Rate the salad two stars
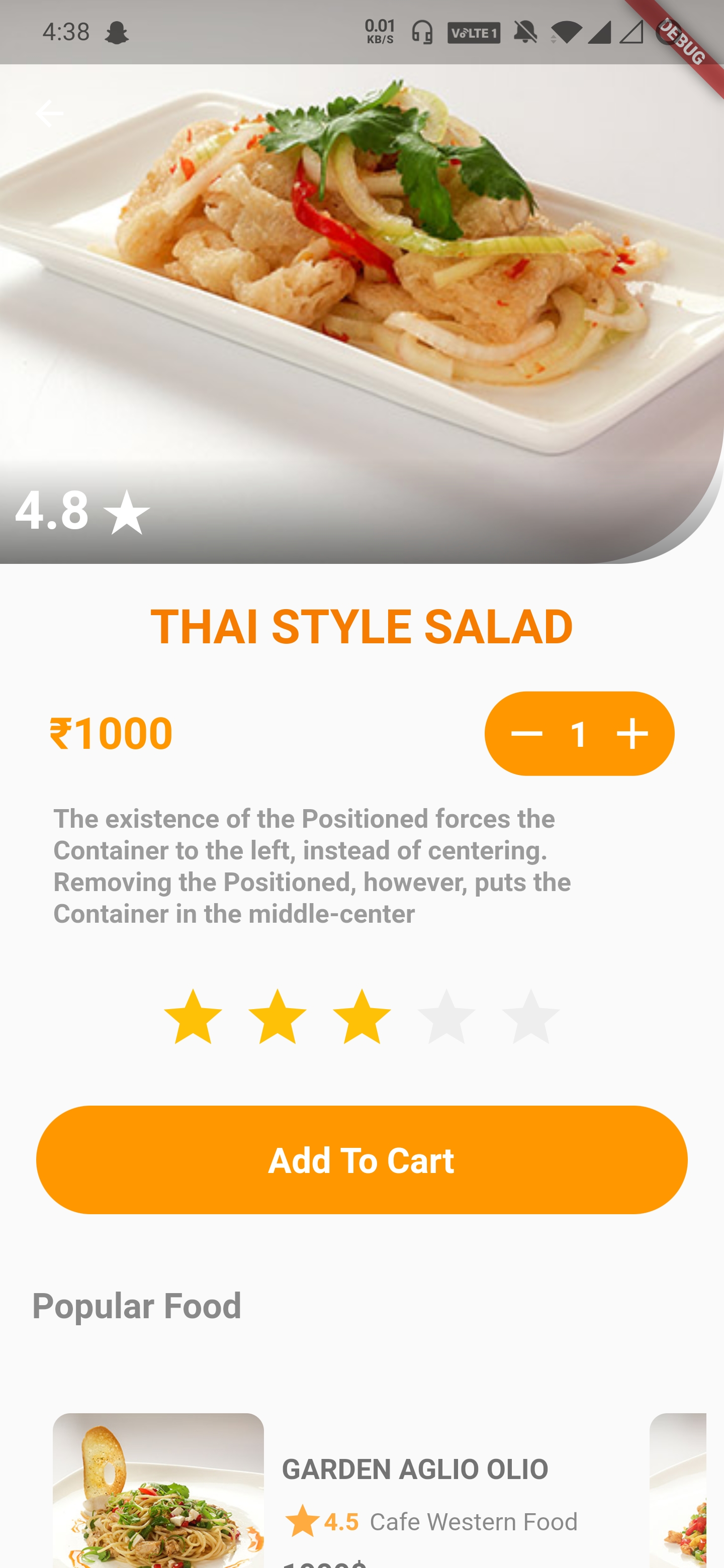 coord(278,1017)
